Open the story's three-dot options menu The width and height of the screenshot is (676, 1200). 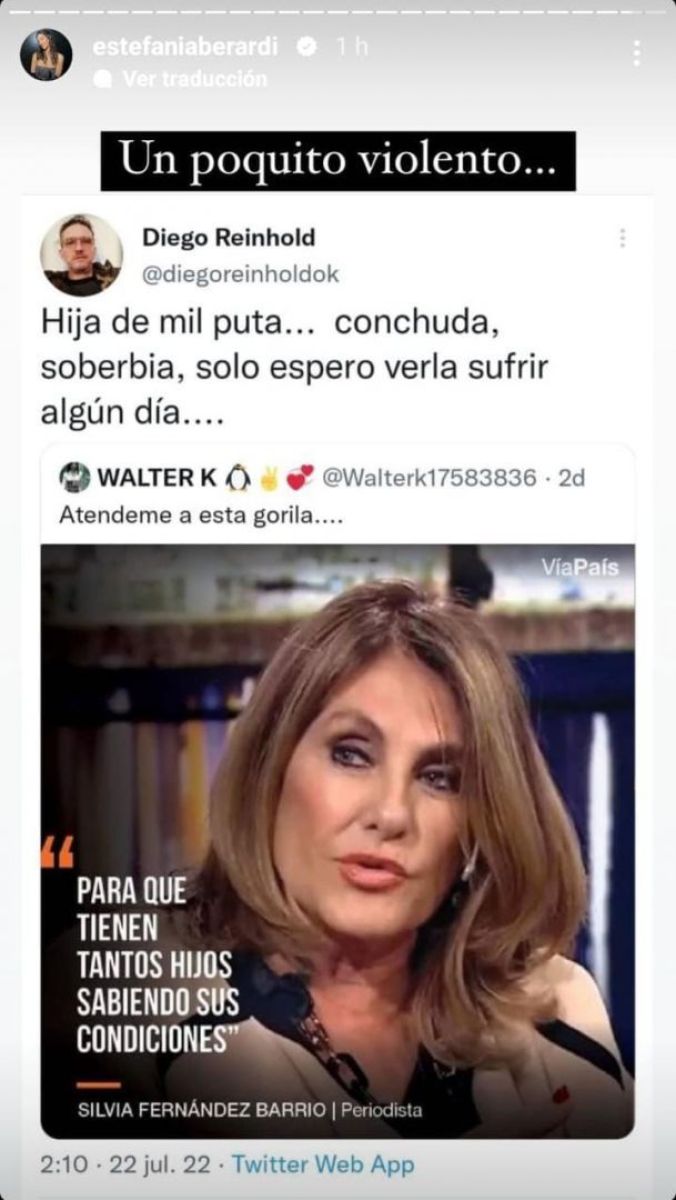coord(636,53)
